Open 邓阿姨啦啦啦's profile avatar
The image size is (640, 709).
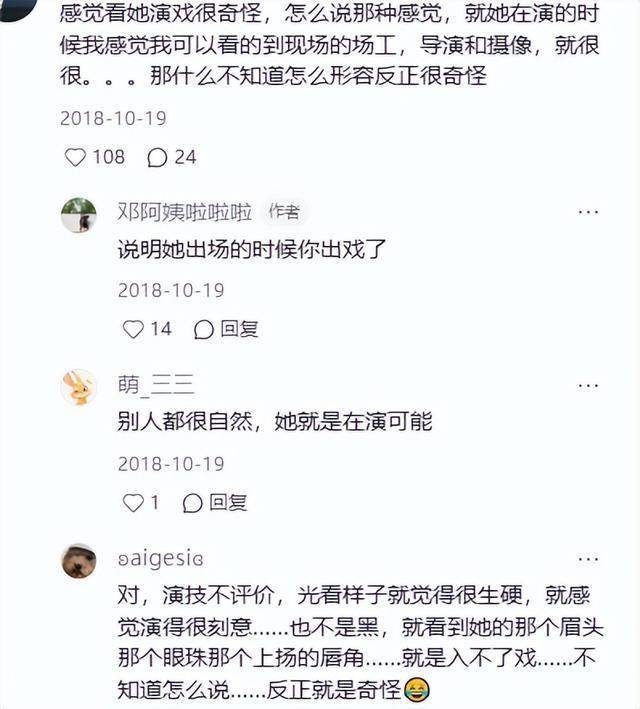click(x=79, y=214)
